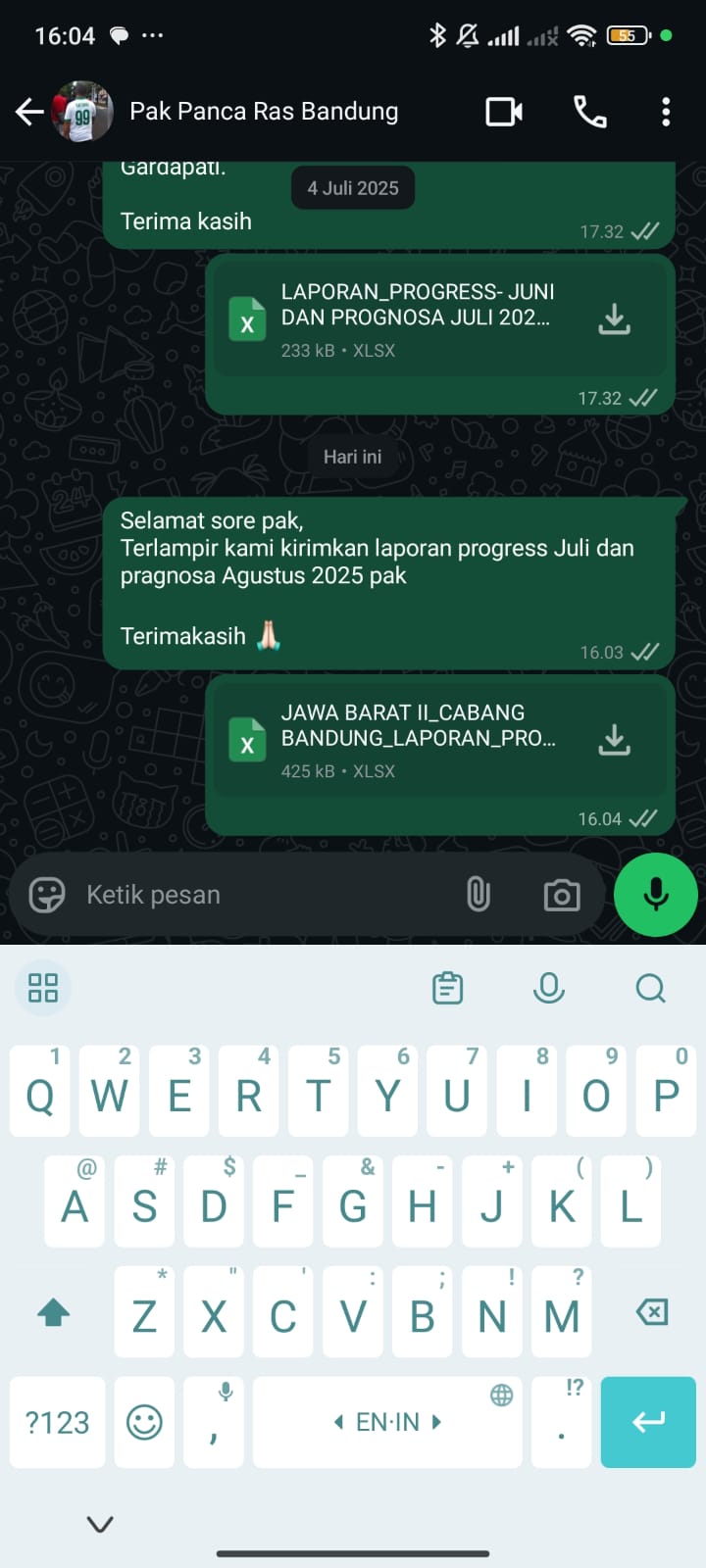Start a video call with Pak Panca
The image size is (706, 1568).
[504, 112]
